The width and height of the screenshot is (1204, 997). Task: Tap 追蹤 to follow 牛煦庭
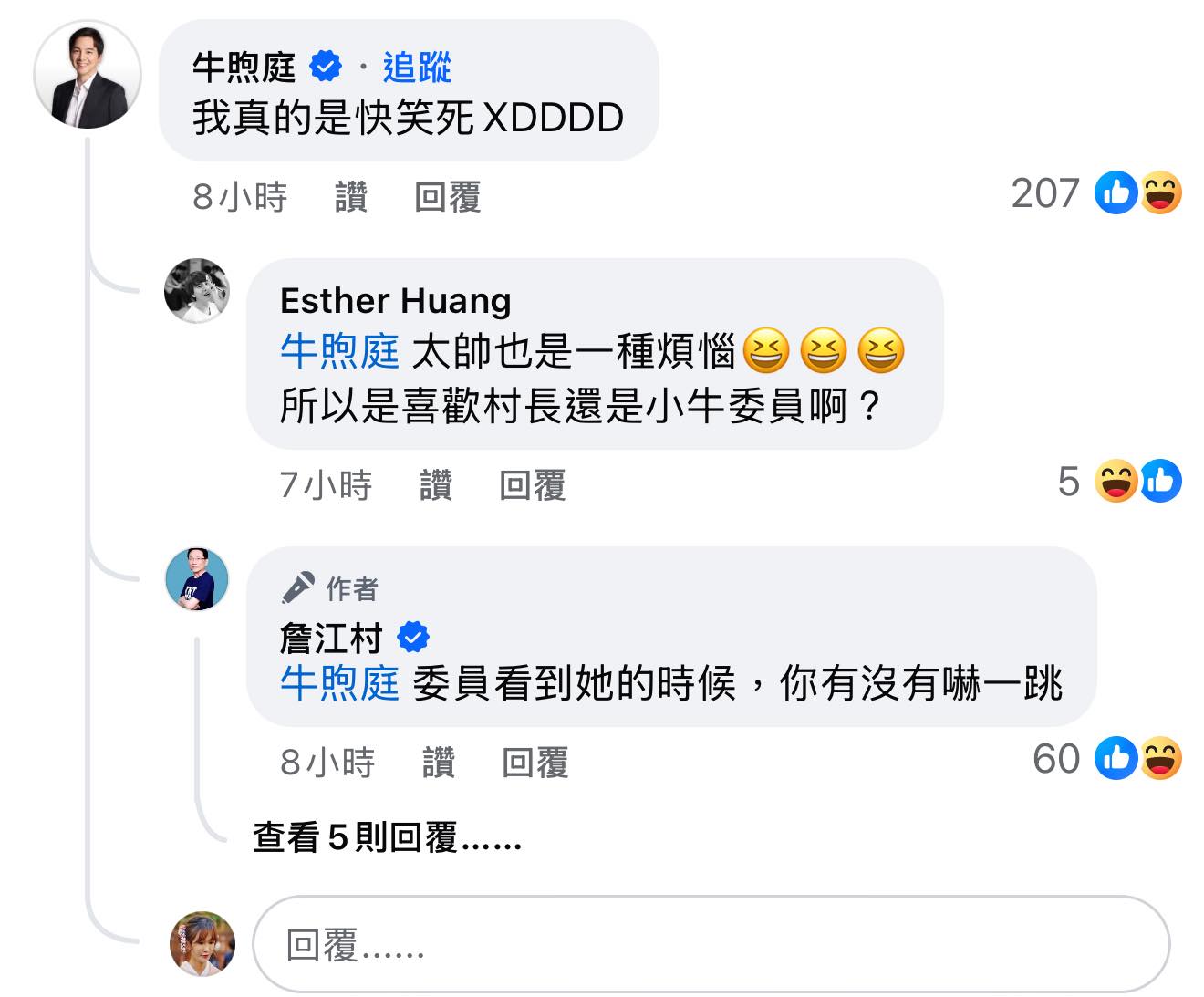417,68
